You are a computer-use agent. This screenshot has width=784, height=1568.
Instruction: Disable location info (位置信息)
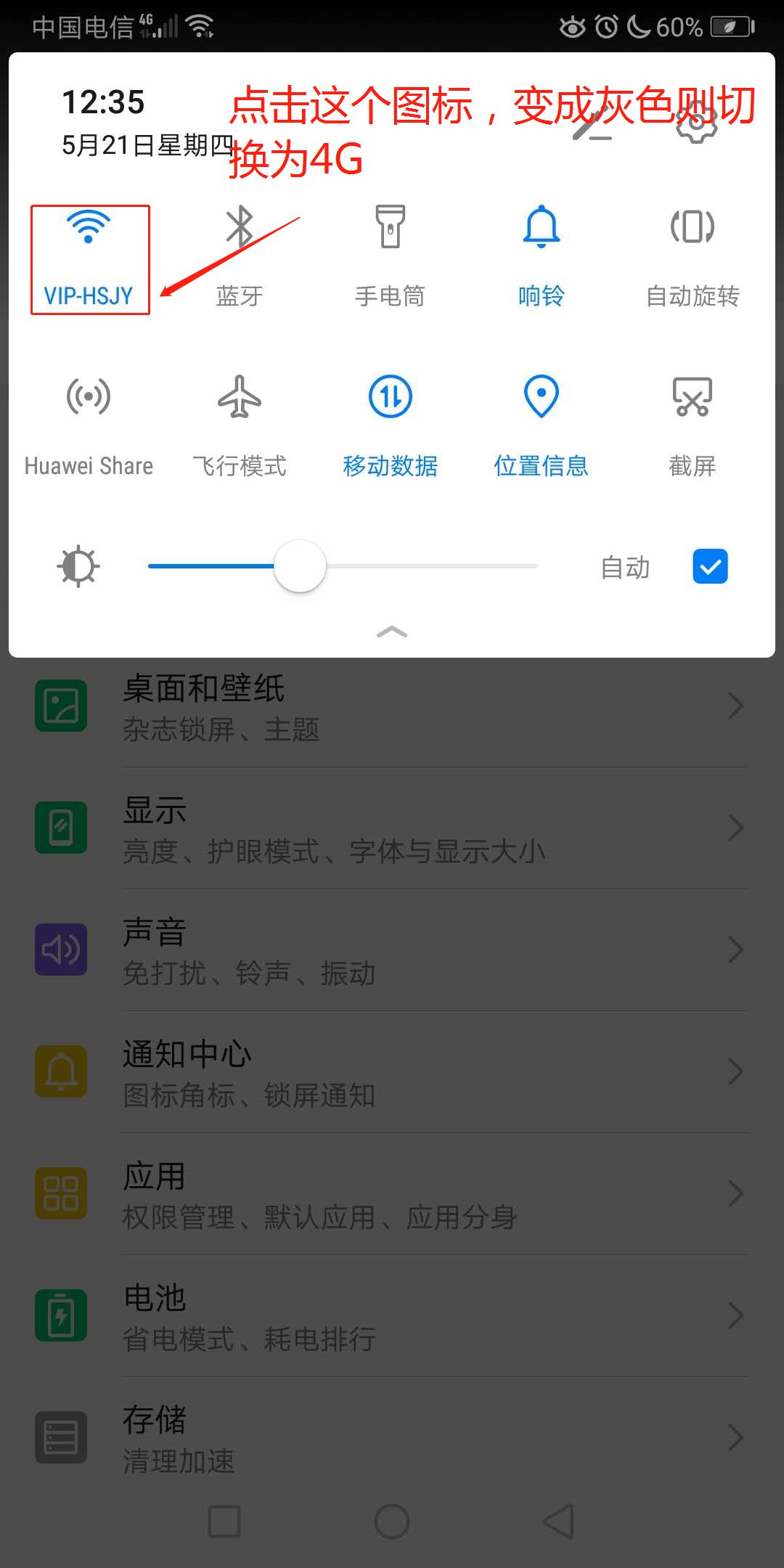click(542, 397)
